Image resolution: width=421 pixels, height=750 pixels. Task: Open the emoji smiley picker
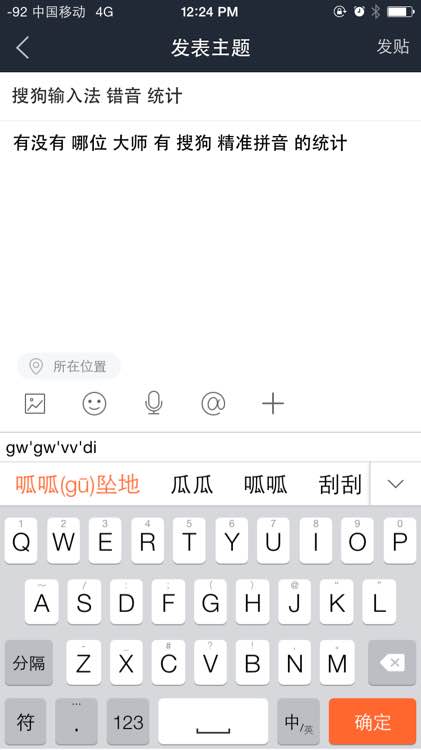(x=94, y=404)
